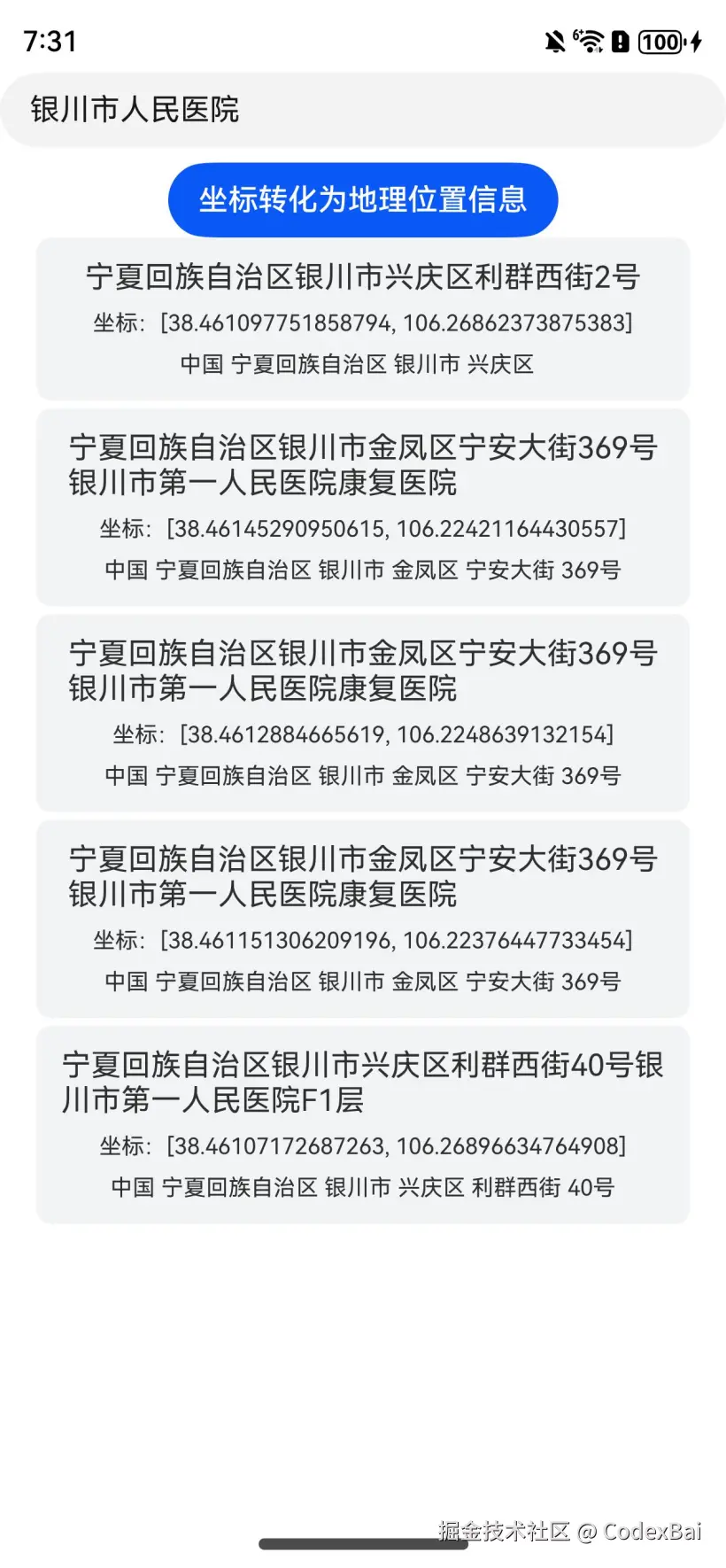Tap the 7:31 clock in status bar
Viewport: 726px width, 1568px height.
pyautogui.click(x=48, y=41)
